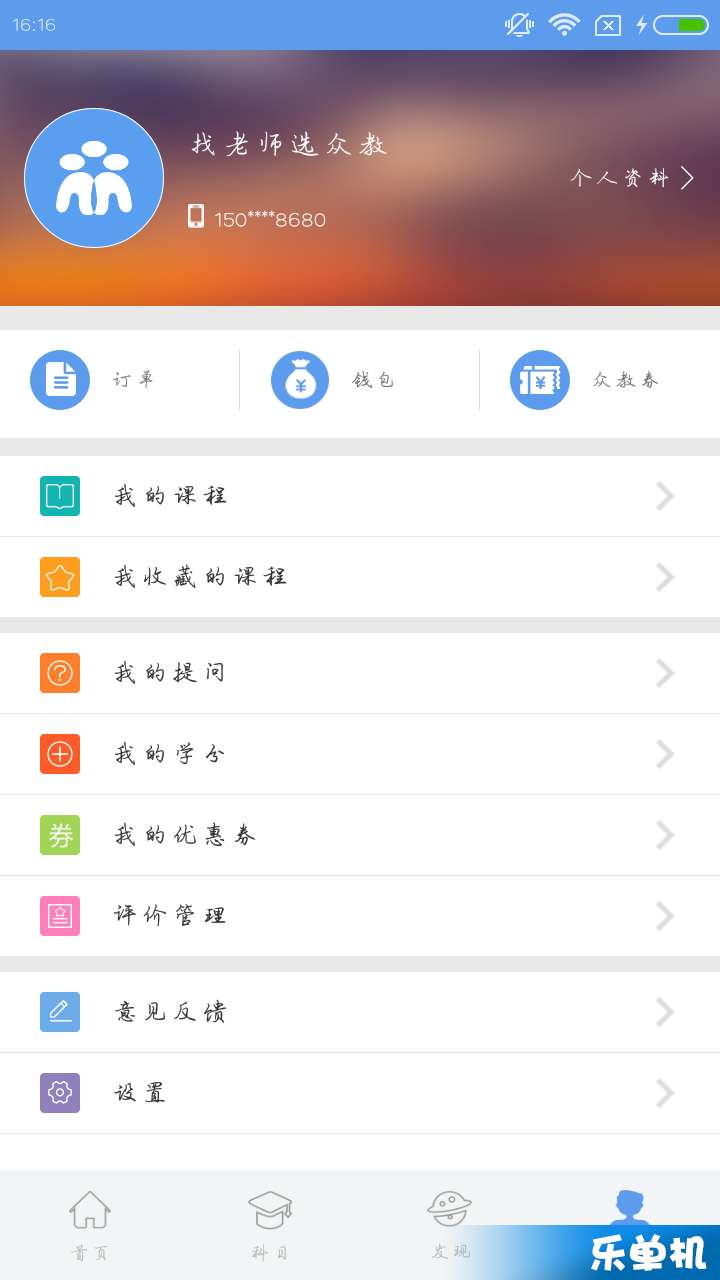Open 设置 settings row

pos(360,1093)
